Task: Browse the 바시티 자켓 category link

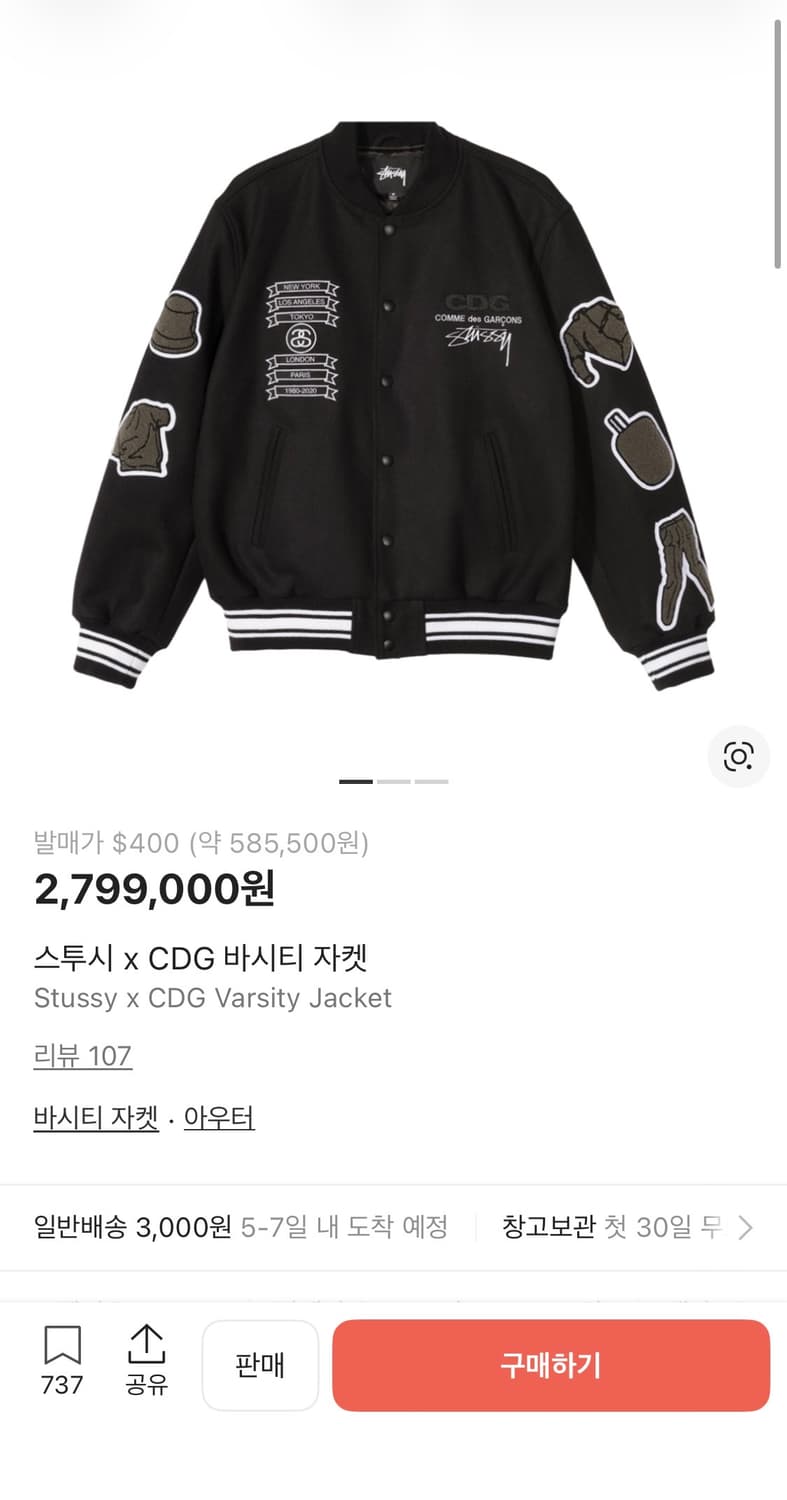Action: (x=95, y=1119)
